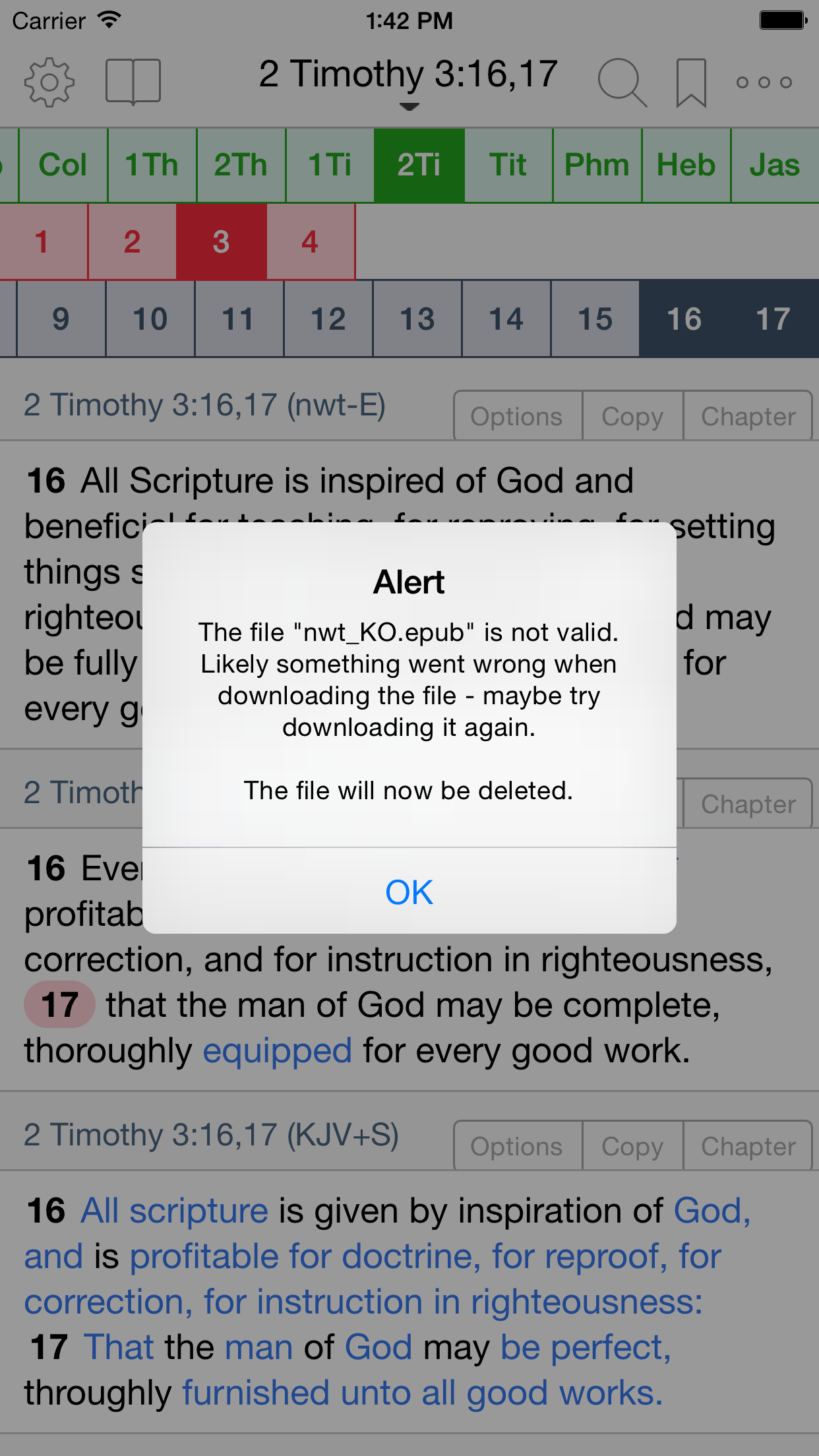The image size is (819, 1456).
Task: Dismiss the alert with OK
Action: coord(409,892)
